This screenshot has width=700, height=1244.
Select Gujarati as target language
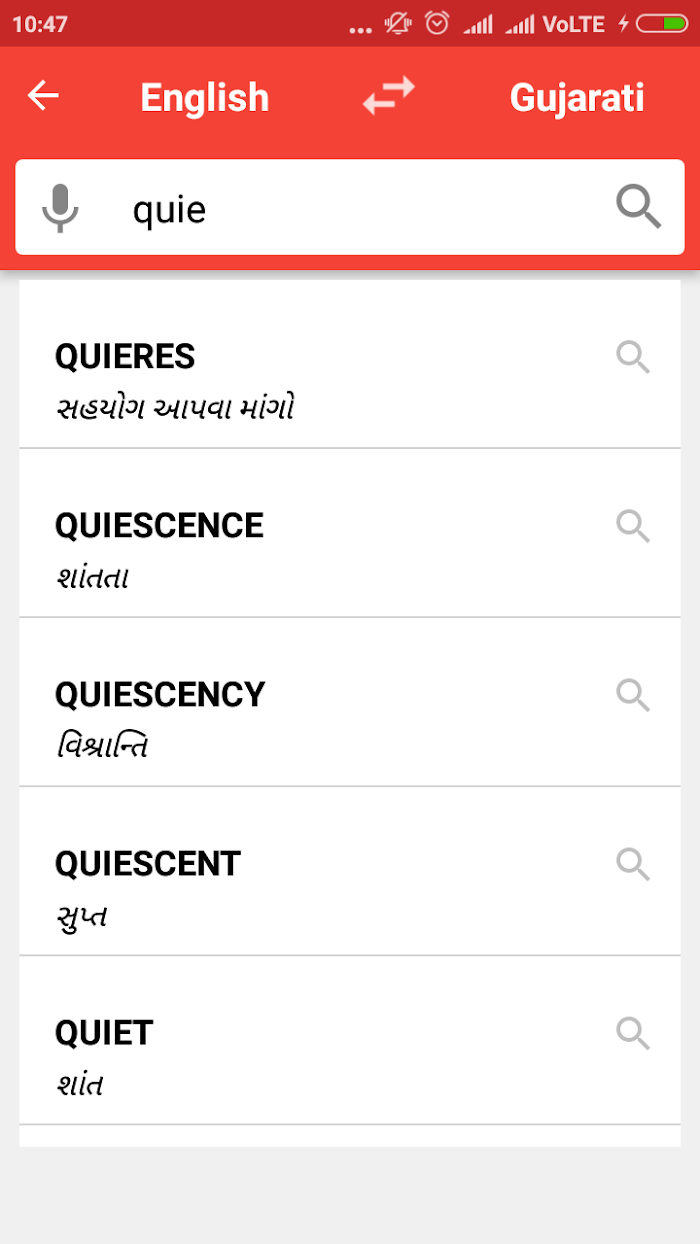pos(577,97)
